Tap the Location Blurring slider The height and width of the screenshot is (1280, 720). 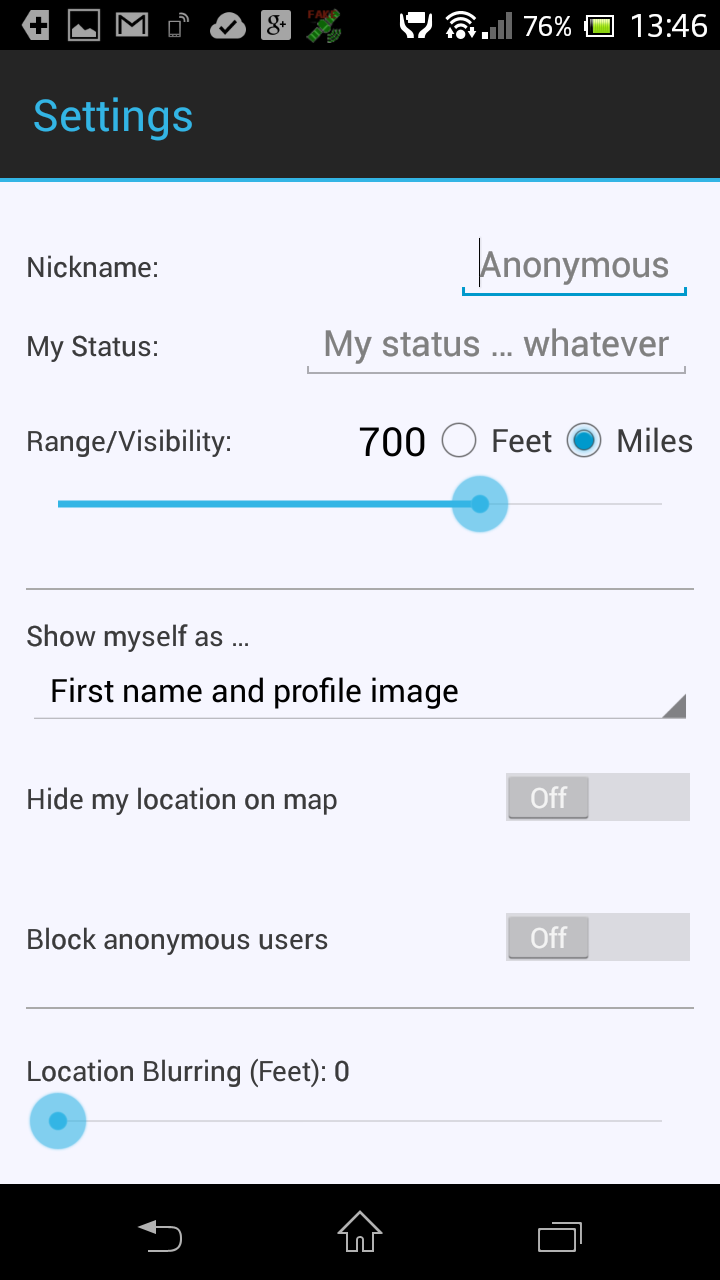pos(360,1121)
